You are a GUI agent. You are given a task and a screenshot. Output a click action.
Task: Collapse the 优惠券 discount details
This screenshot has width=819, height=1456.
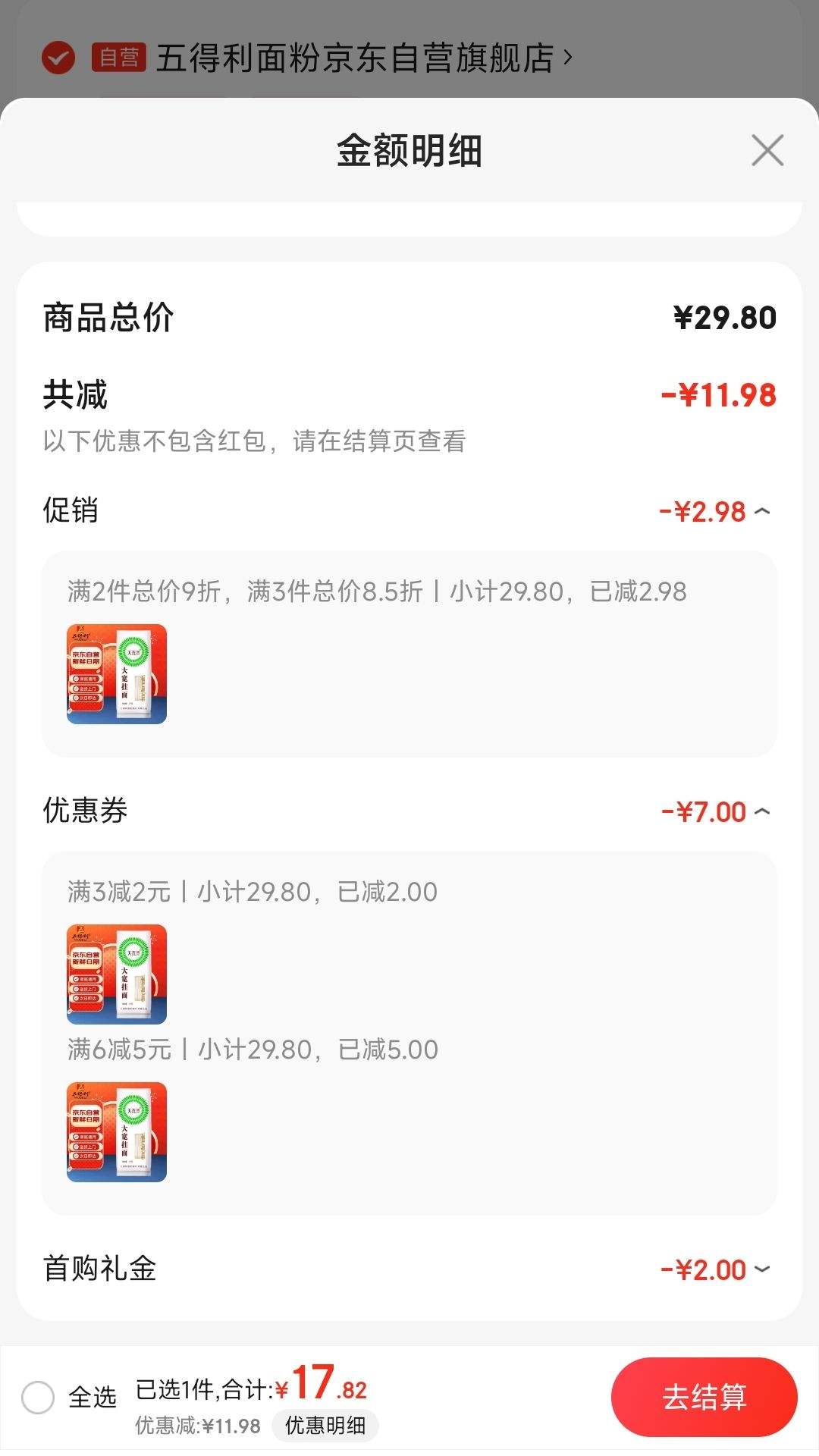[x=763, y=811]
